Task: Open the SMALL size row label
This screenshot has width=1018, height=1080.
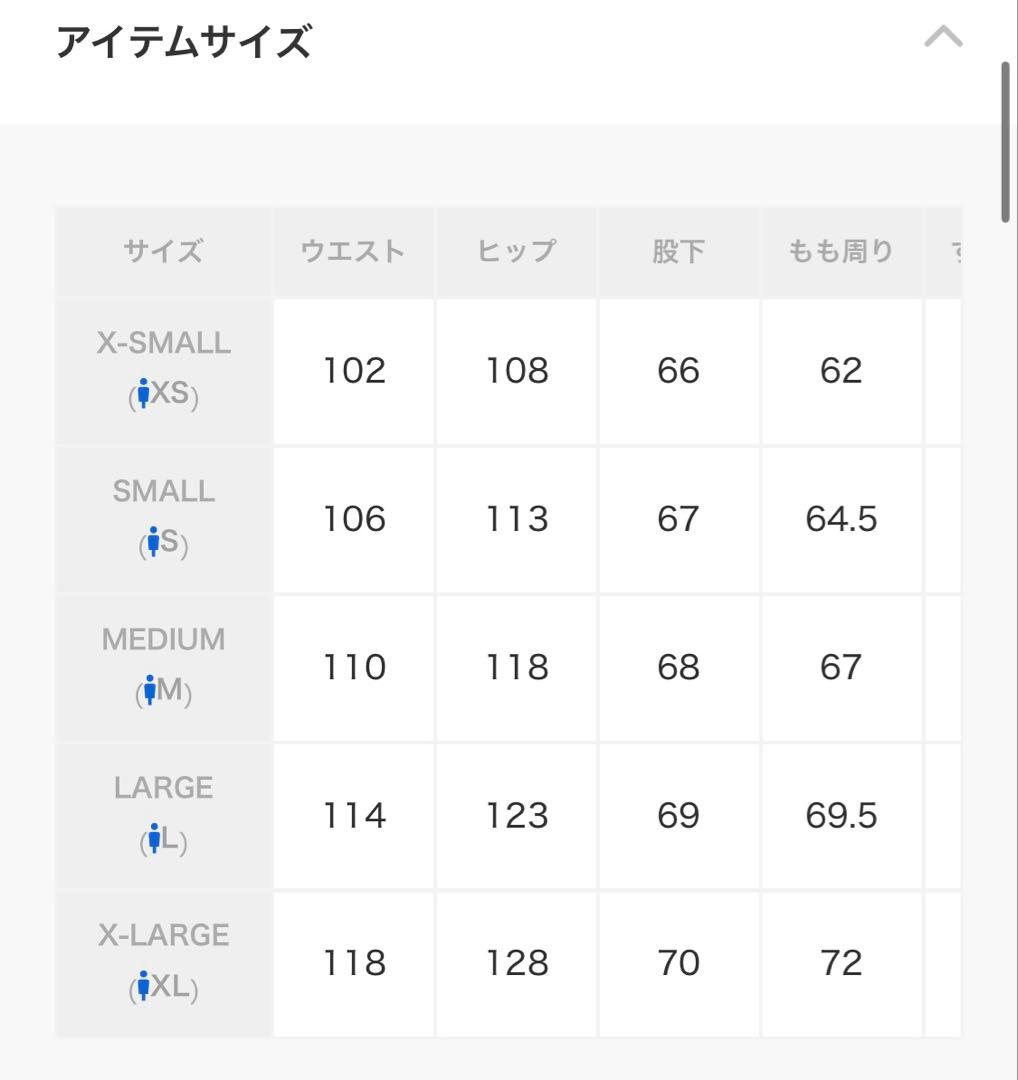Action: (x=162, y=518)
